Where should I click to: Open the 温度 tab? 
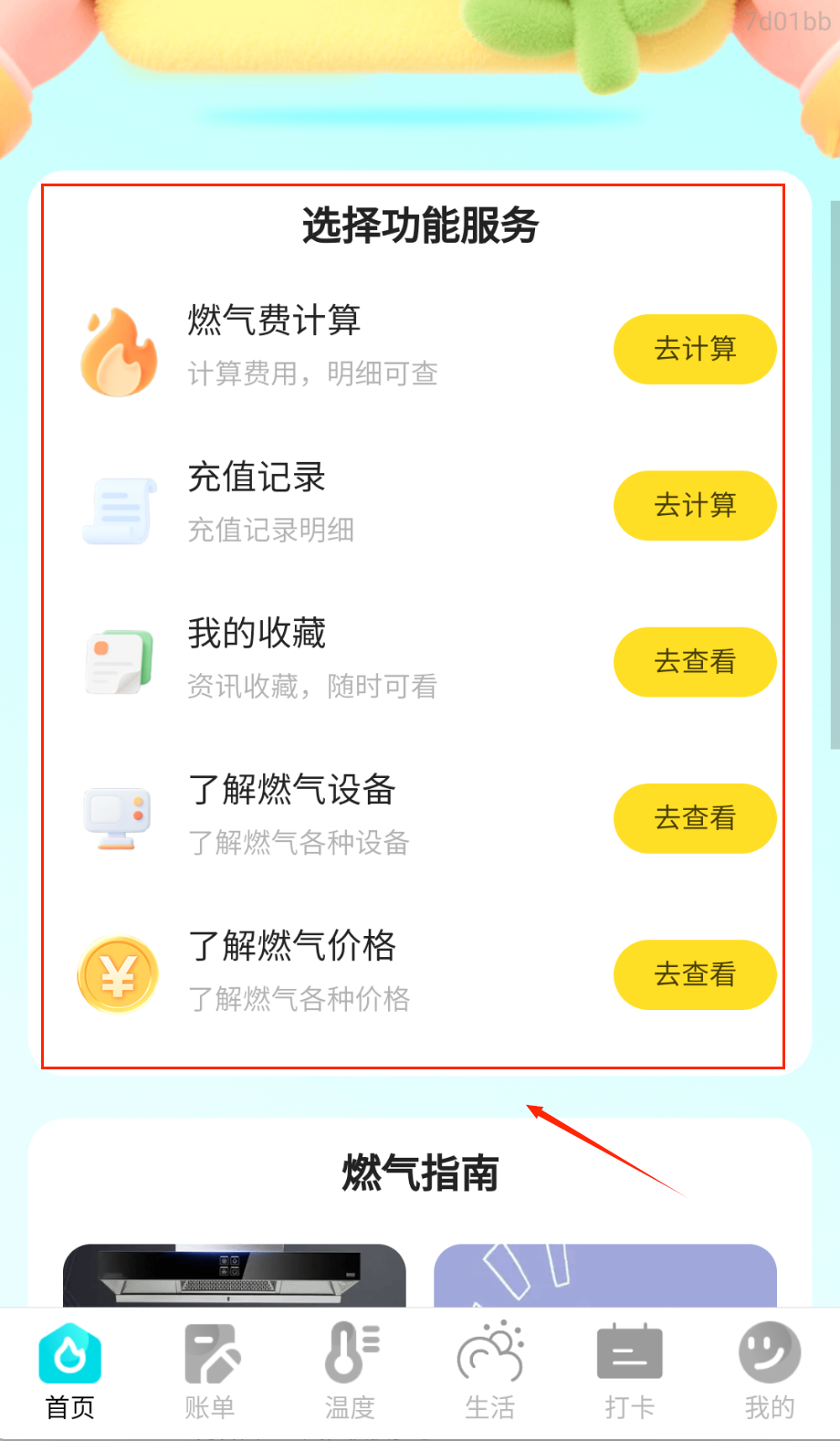click(351, 1371)
